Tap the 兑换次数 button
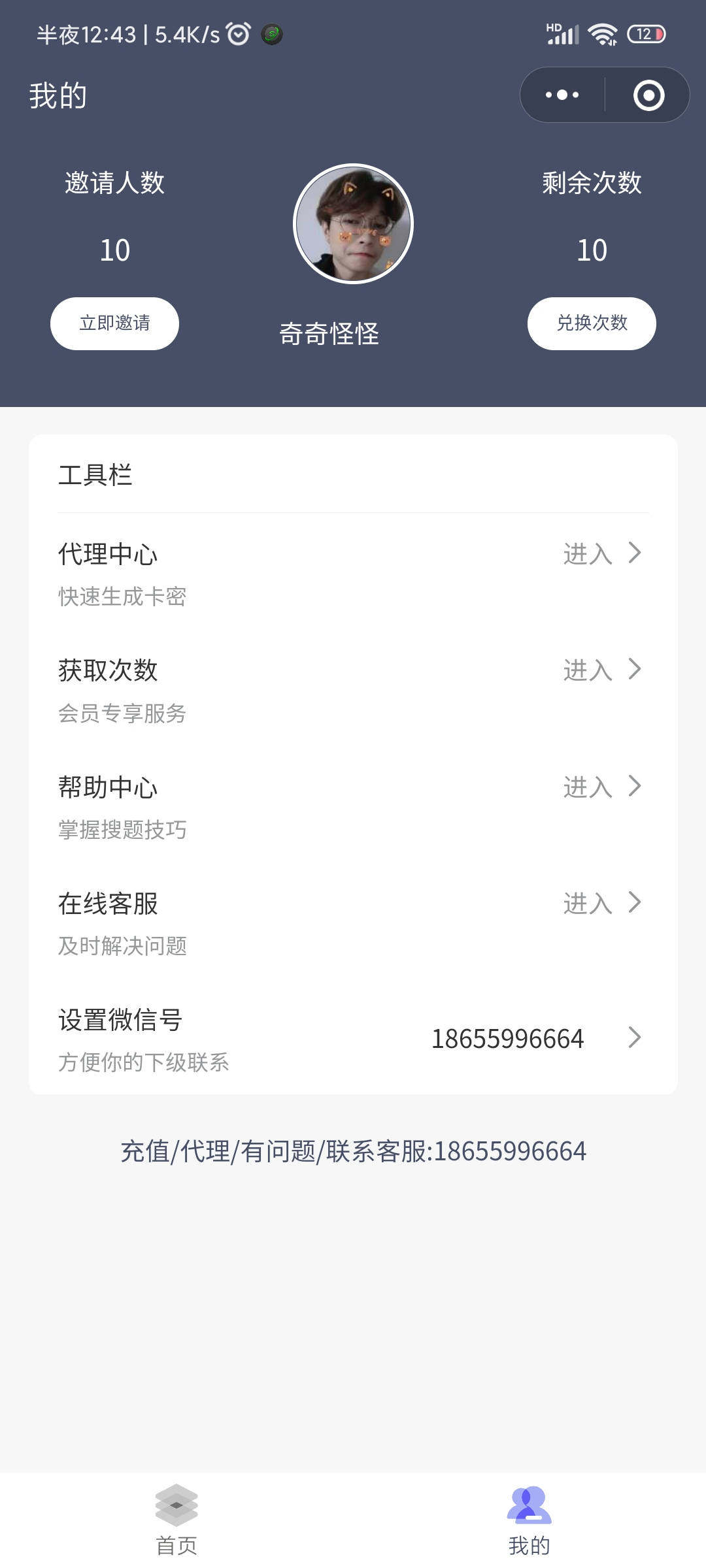 point(592,323)
